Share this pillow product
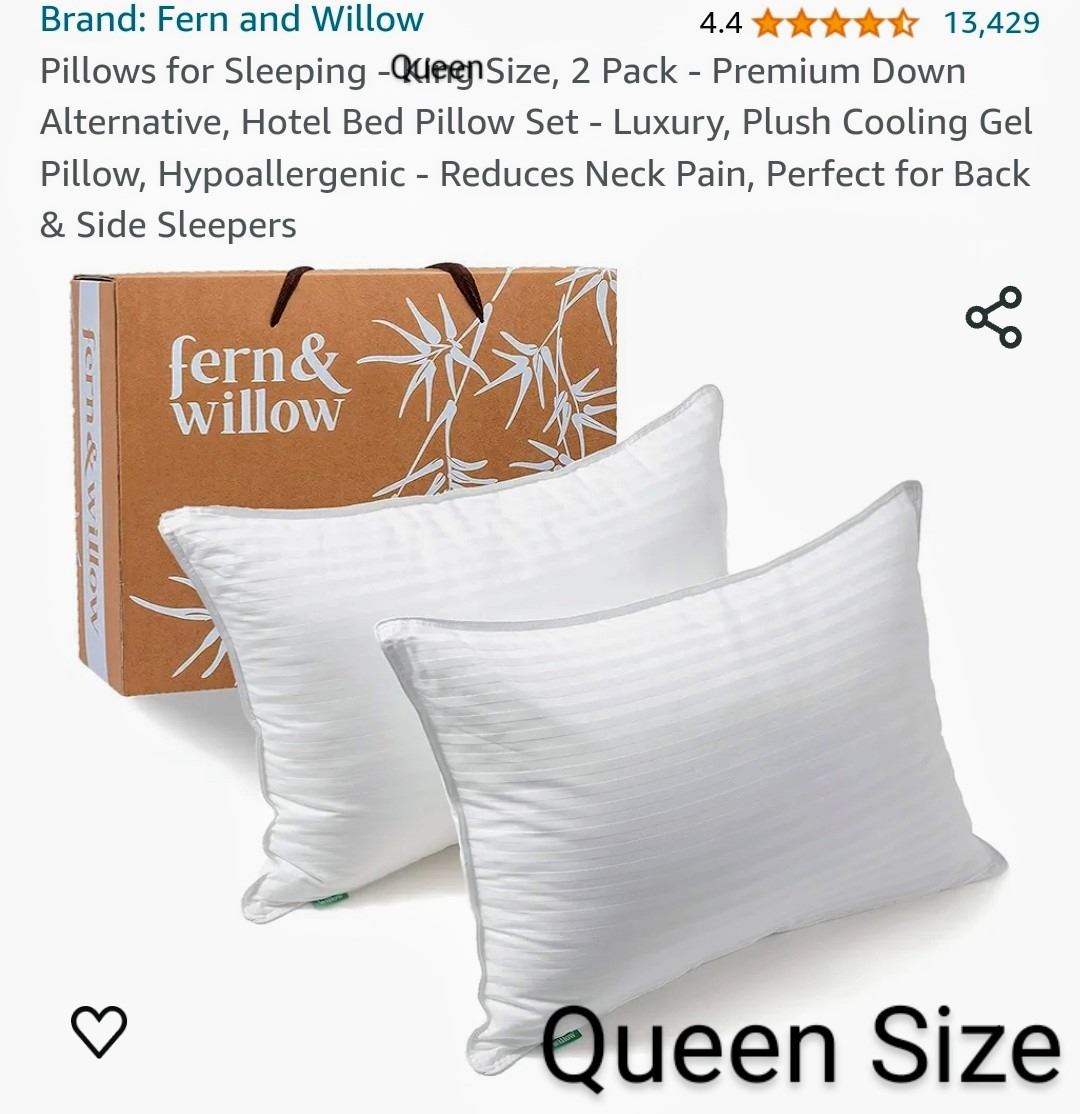 point(993,317)
